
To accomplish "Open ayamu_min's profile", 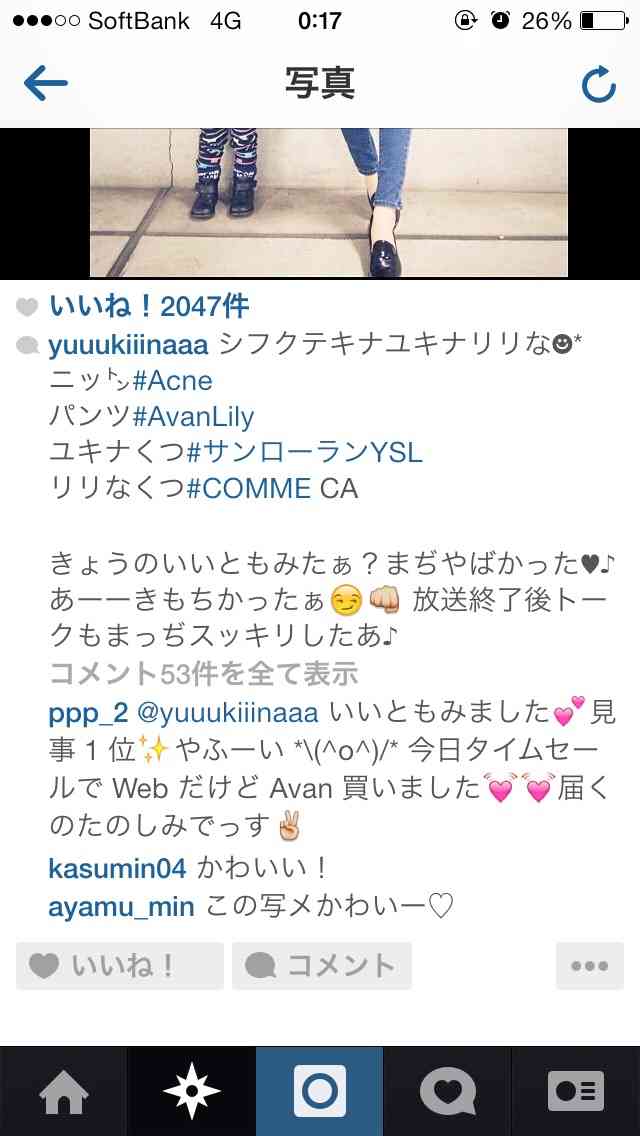I will [121, 907].
